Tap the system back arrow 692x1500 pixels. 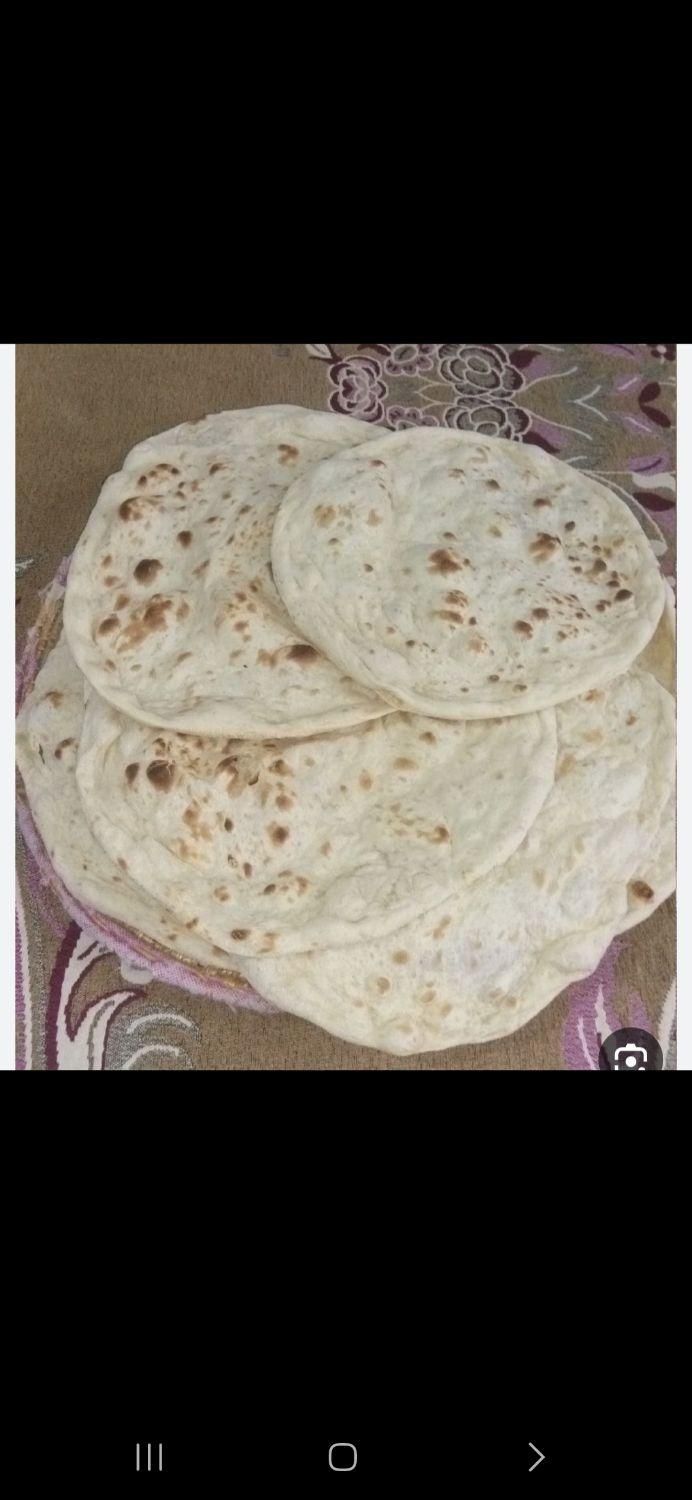pos(536,1457)
